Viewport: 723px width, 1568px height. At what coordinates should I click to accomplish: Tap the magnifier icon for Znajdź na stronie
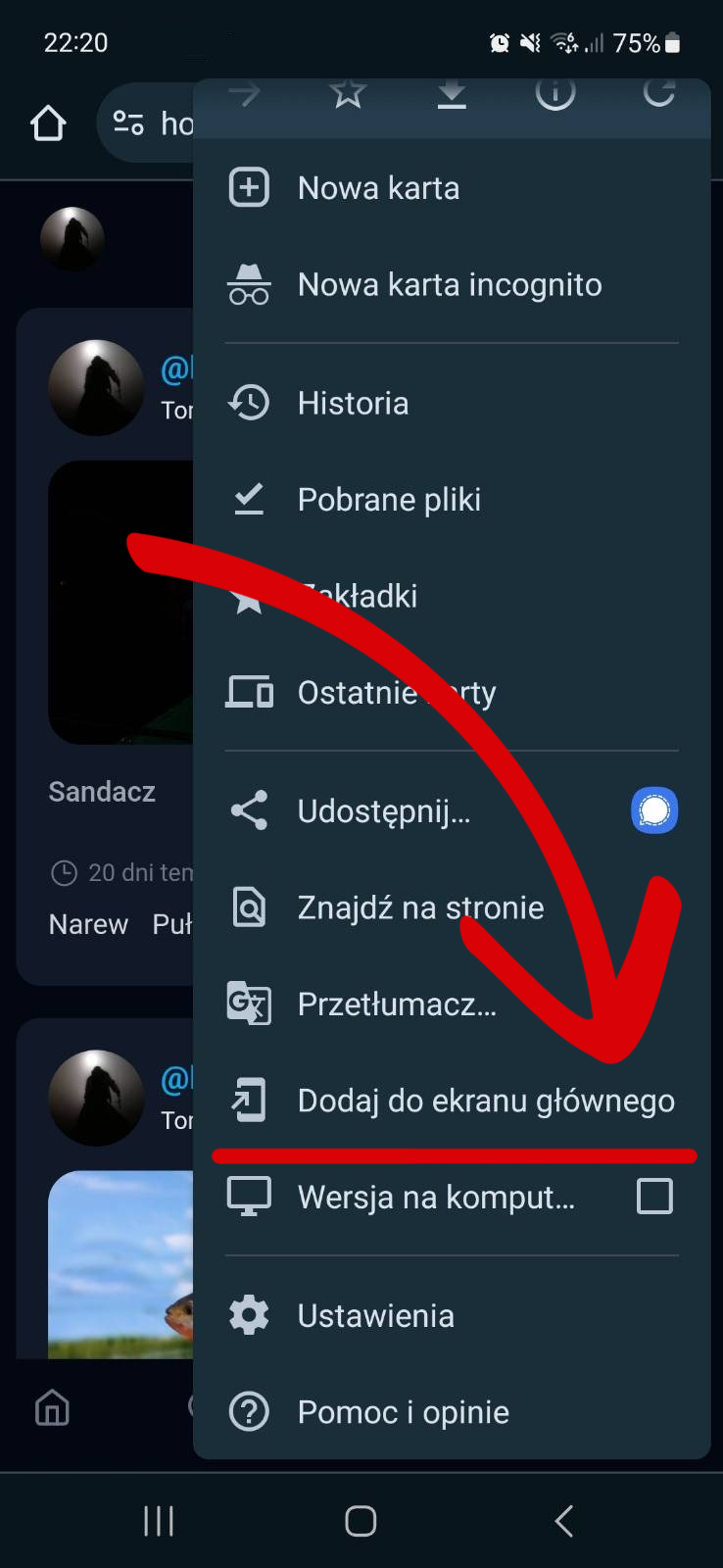[x=249, y=906]
